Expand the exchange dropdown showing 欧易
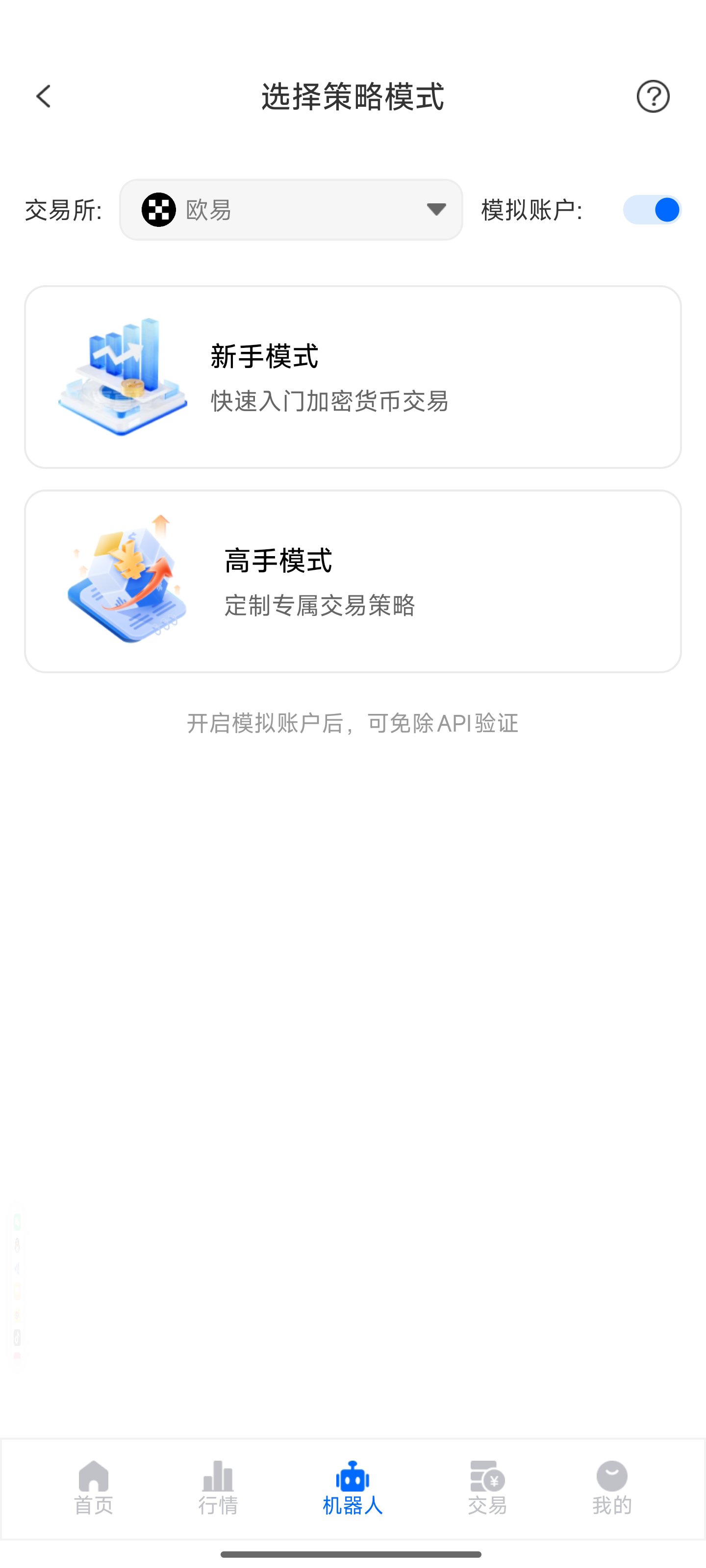The height and width of the screenshot is (1568, 706). pyautogui.click(x=291, y=209)
